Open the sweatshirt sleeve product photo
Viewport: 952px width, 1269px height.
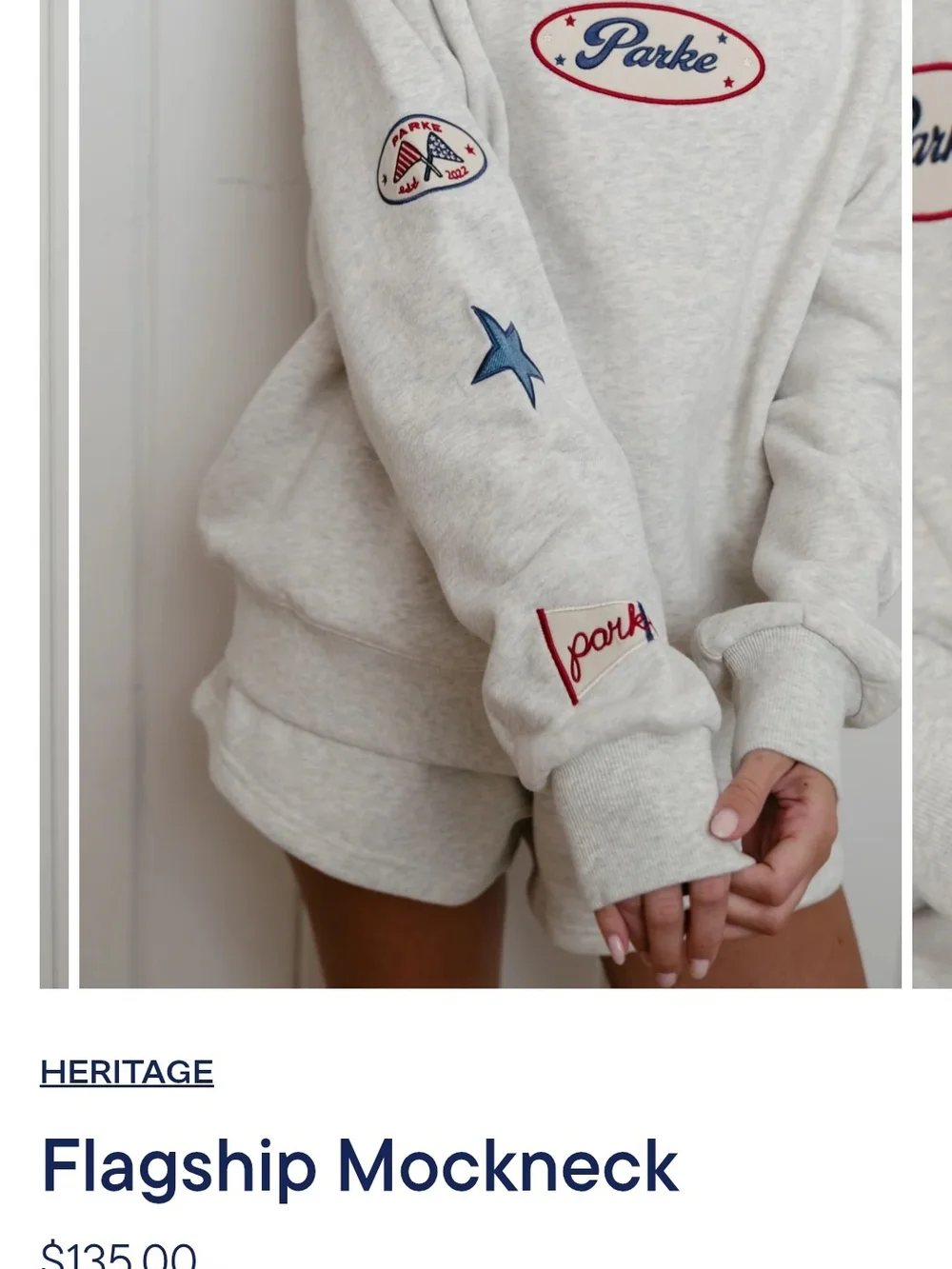click(490, 494)
